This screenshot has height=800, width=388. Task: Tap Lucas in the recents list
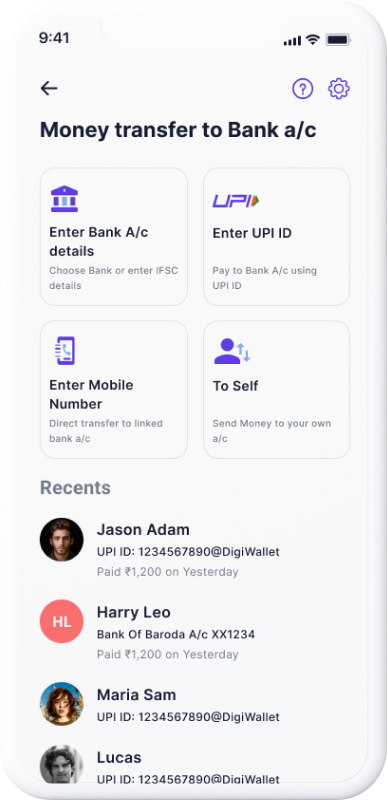[x=195, y=766]
